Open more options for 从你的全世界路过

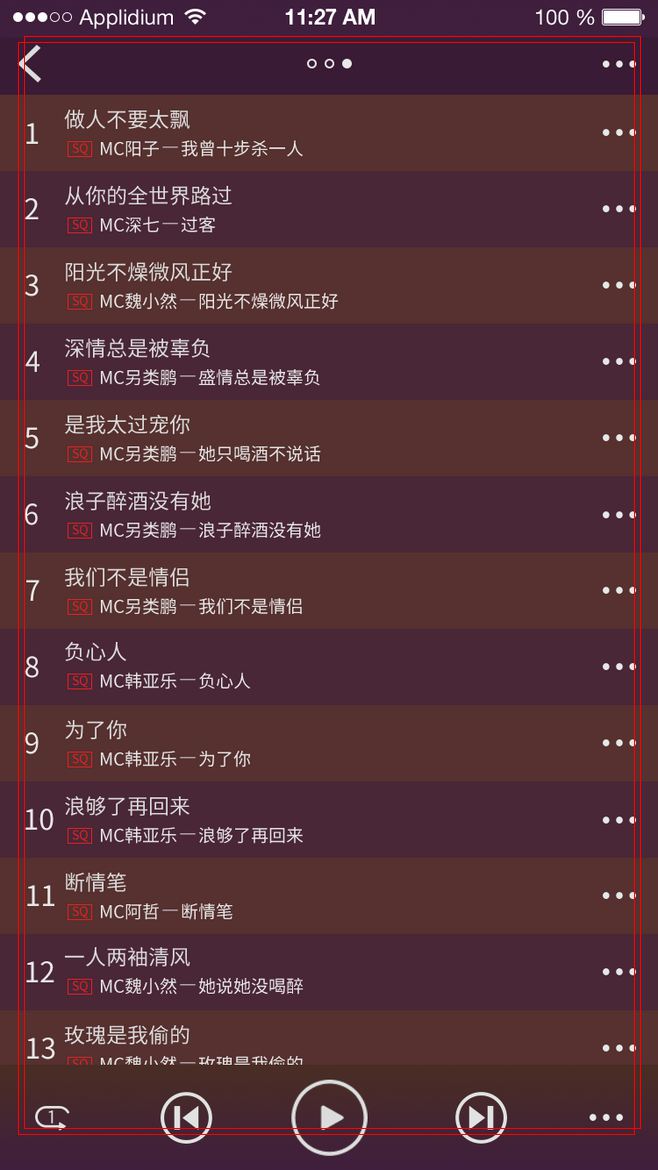tap(619, 209)
